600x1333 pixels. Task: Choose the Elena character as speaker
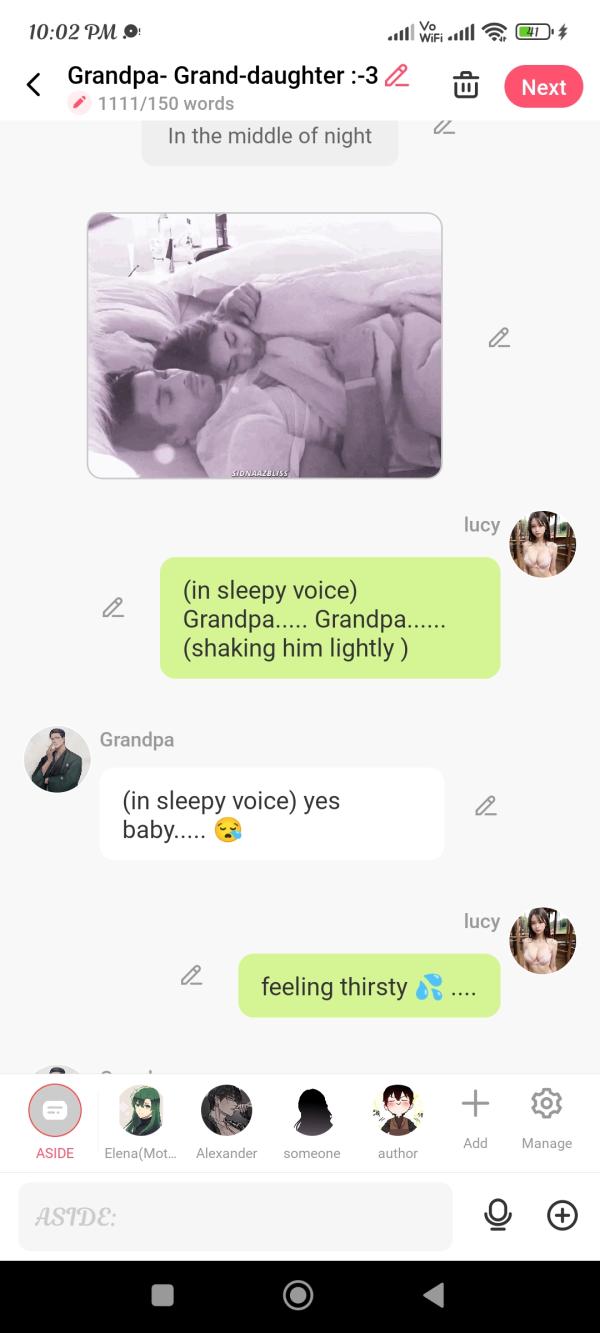(x=140, y=1111)
